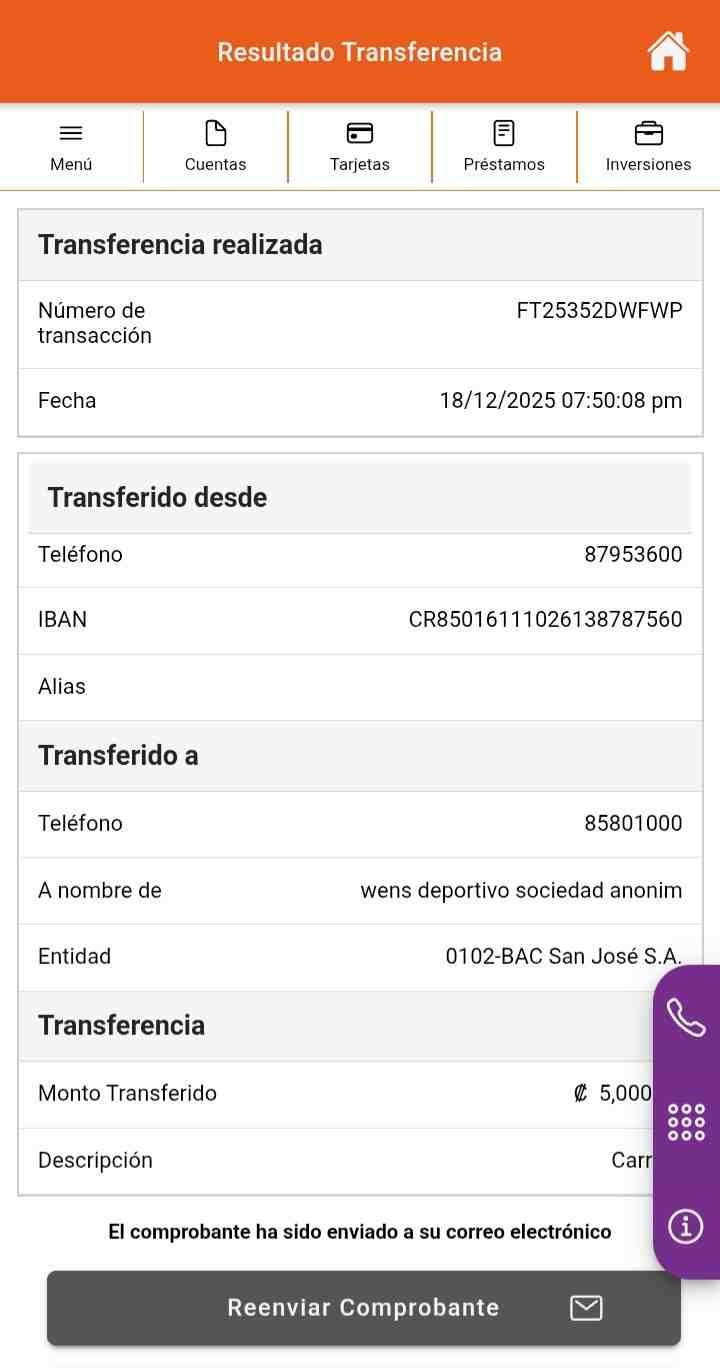Open the purple keypad grid icon
This screenshot has height=1368, width=720.
686,1122
